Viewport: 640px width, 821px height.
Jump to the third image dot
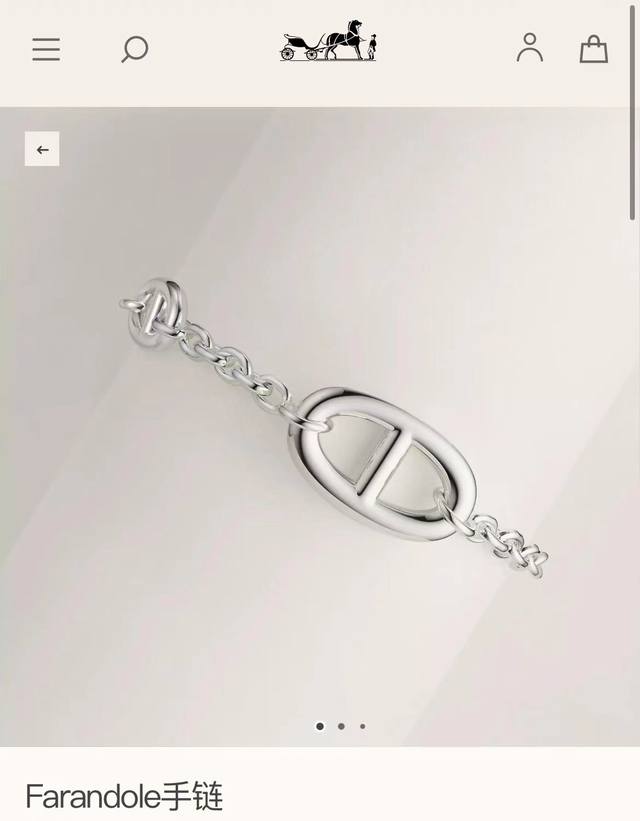(362, 726)
